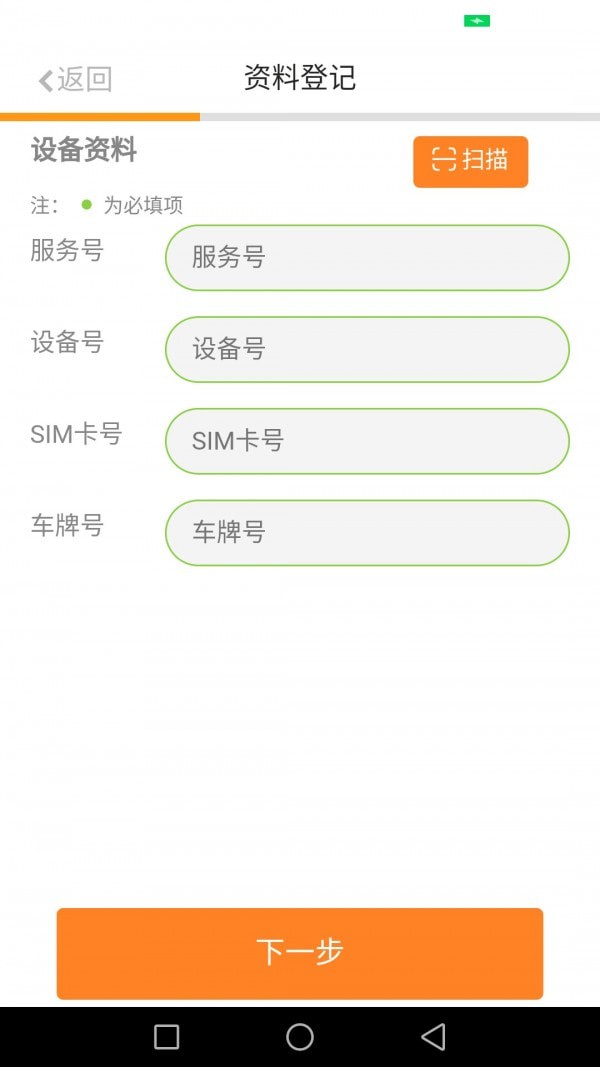Go to the system home screen
600x1067 pixels.
click(300, 1037)
